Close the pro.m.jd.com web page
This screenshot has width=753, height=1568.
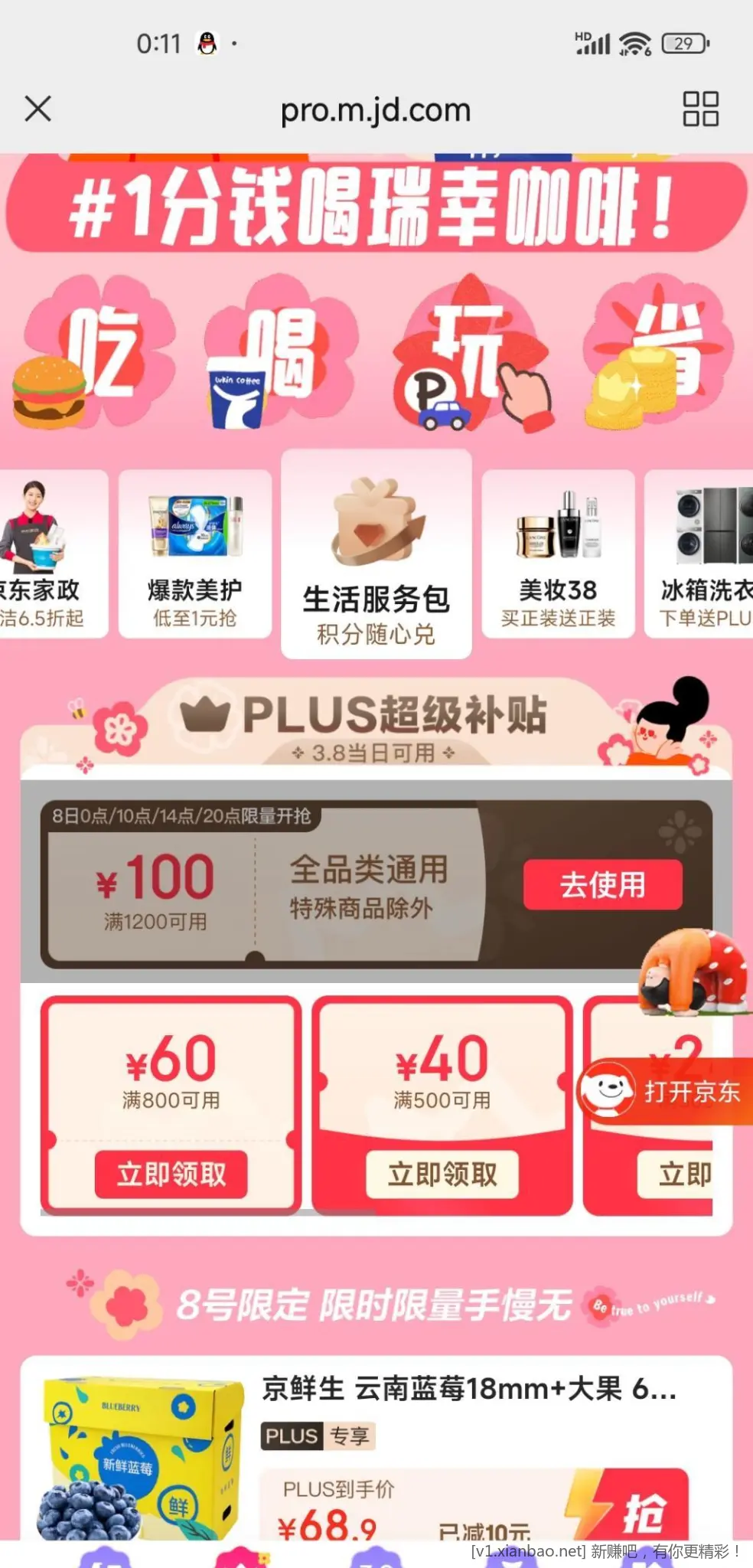point(37,109)
